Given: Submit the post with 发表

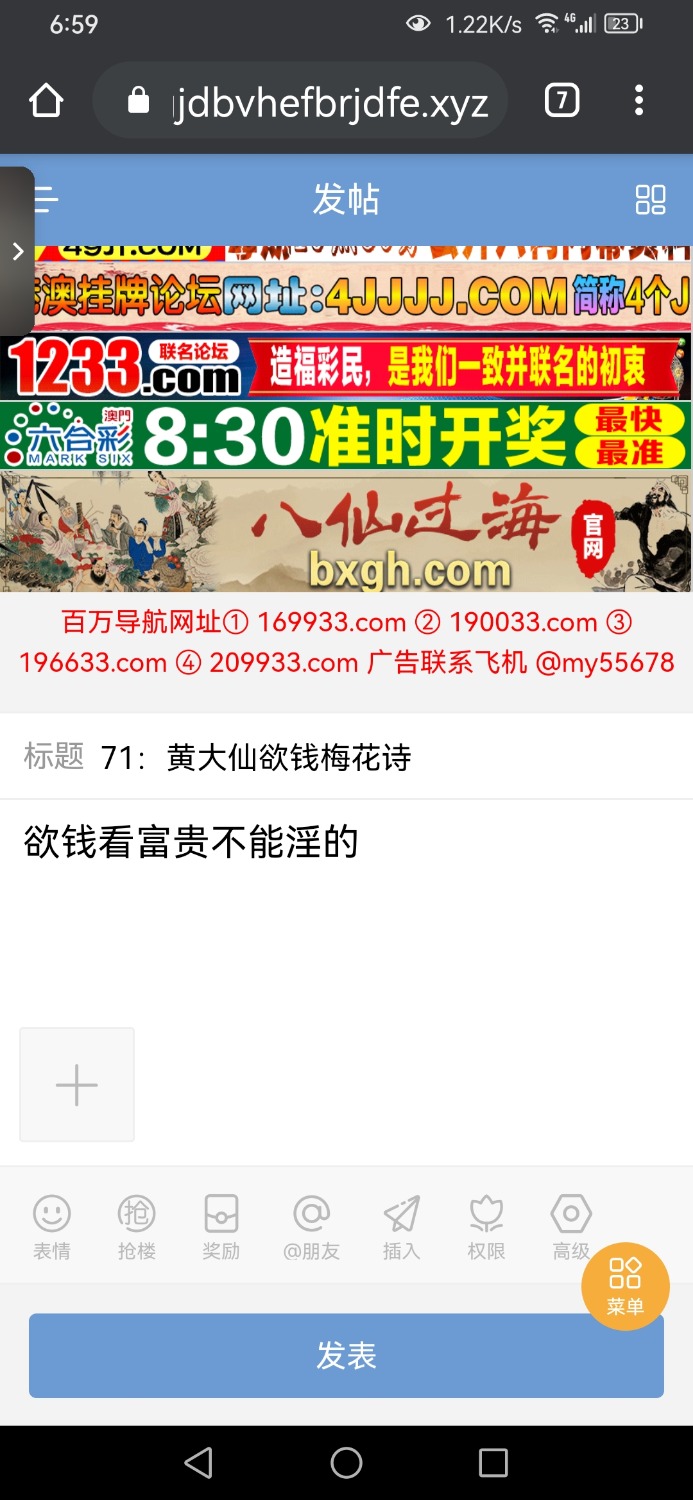Looking at the screenshot, I should [x=346, y=1355].
